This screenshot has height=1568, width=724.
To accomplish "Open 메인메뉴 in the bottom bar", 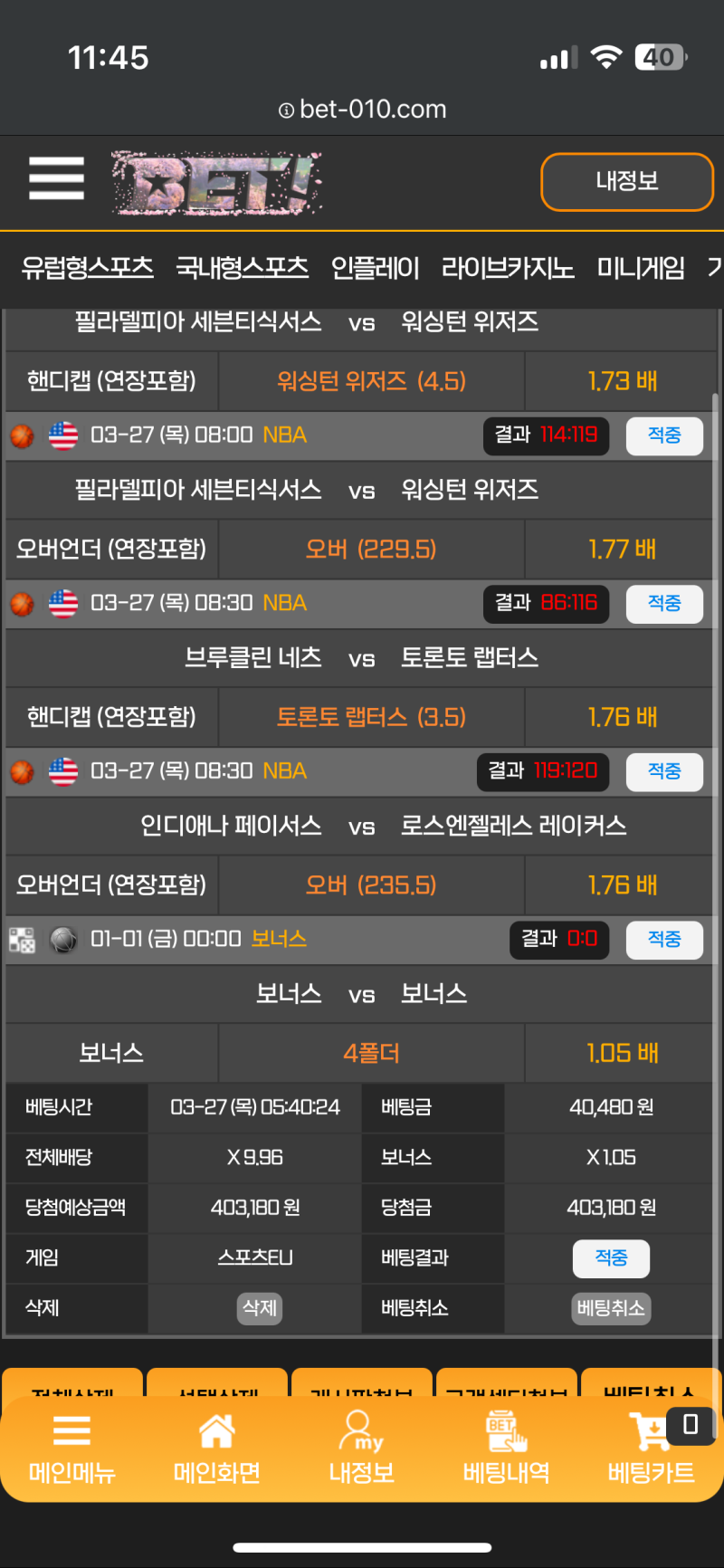I will coord(72,1447).
